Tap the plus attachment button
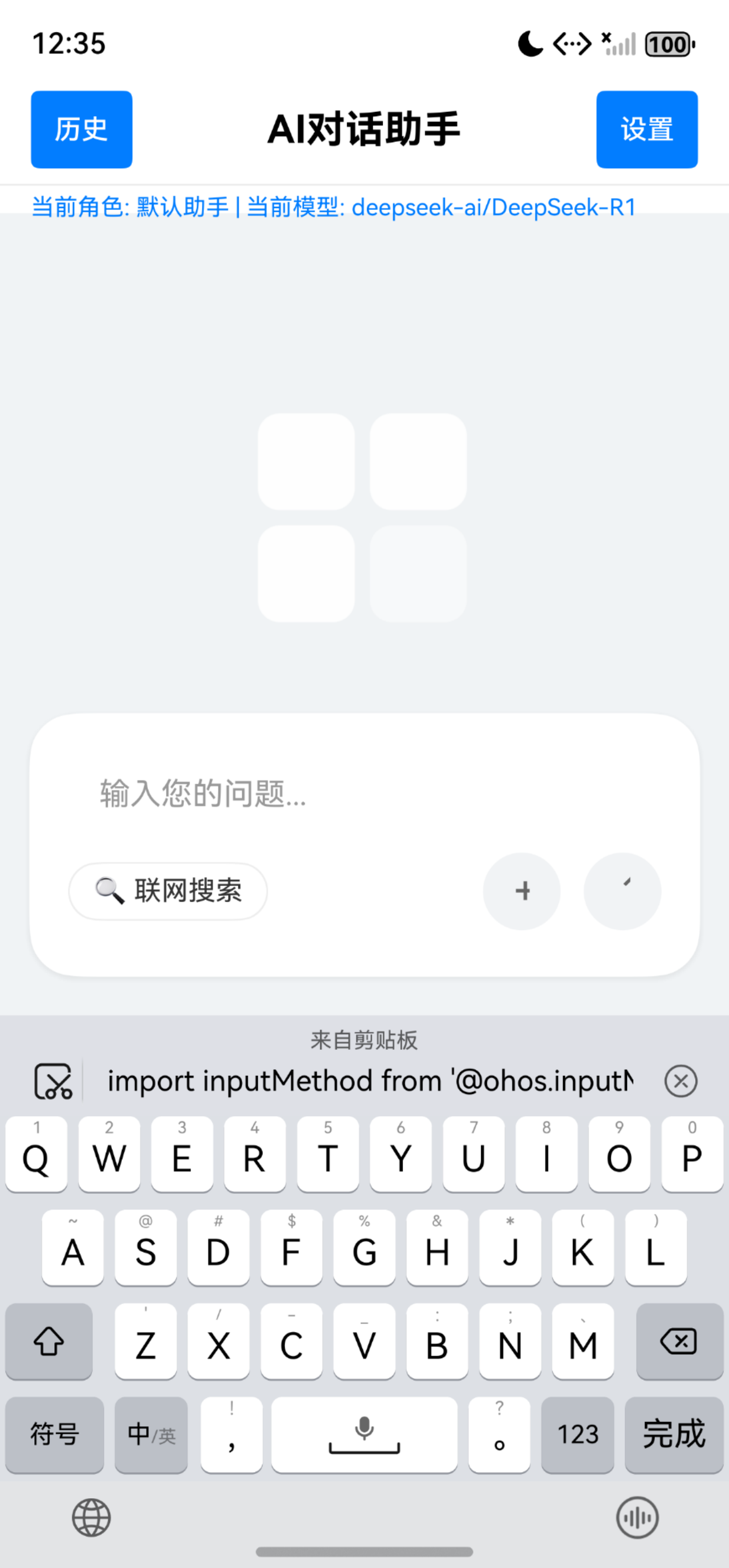This screenshot has width=729, height=1568. coord(522,891)
